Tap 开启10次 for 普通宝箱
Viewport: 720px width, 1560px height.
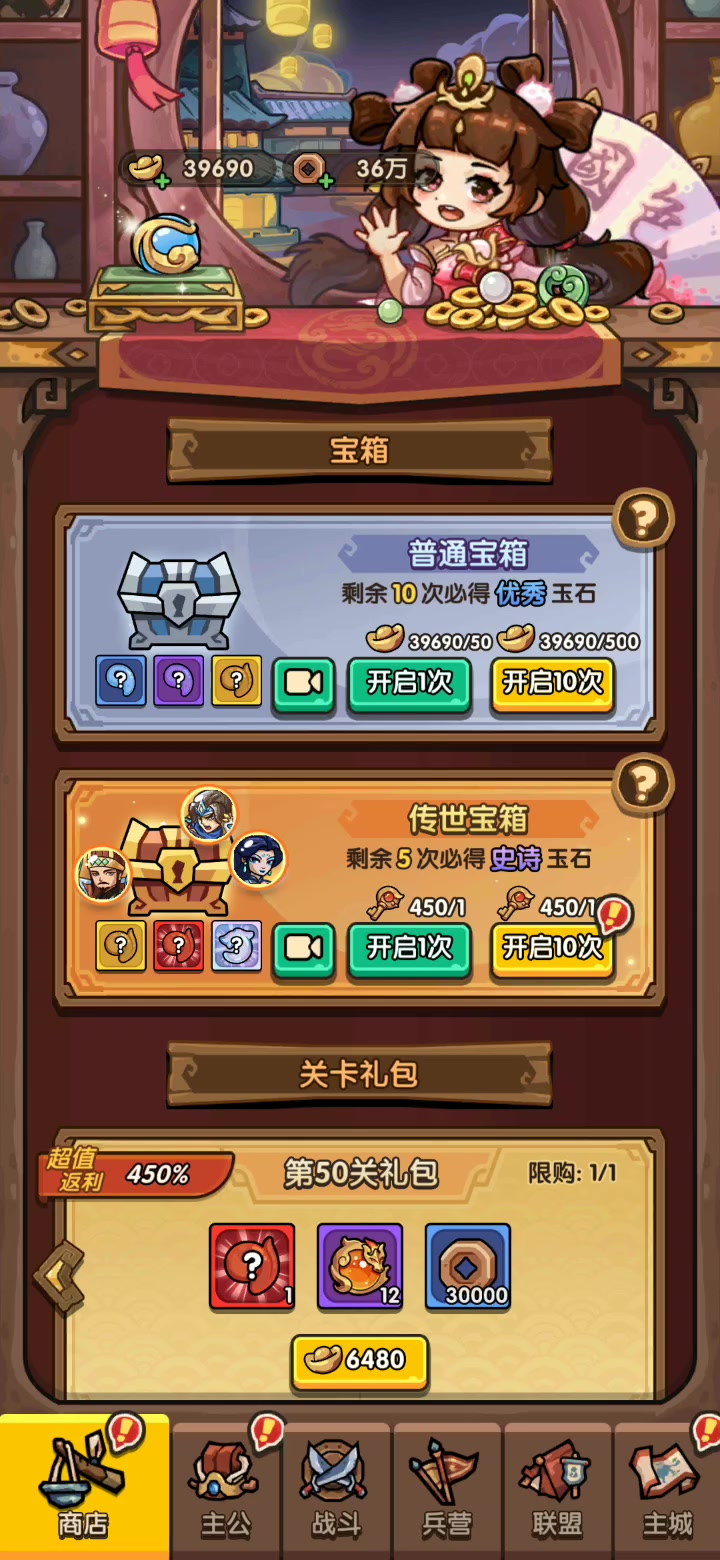click(552, 684)
